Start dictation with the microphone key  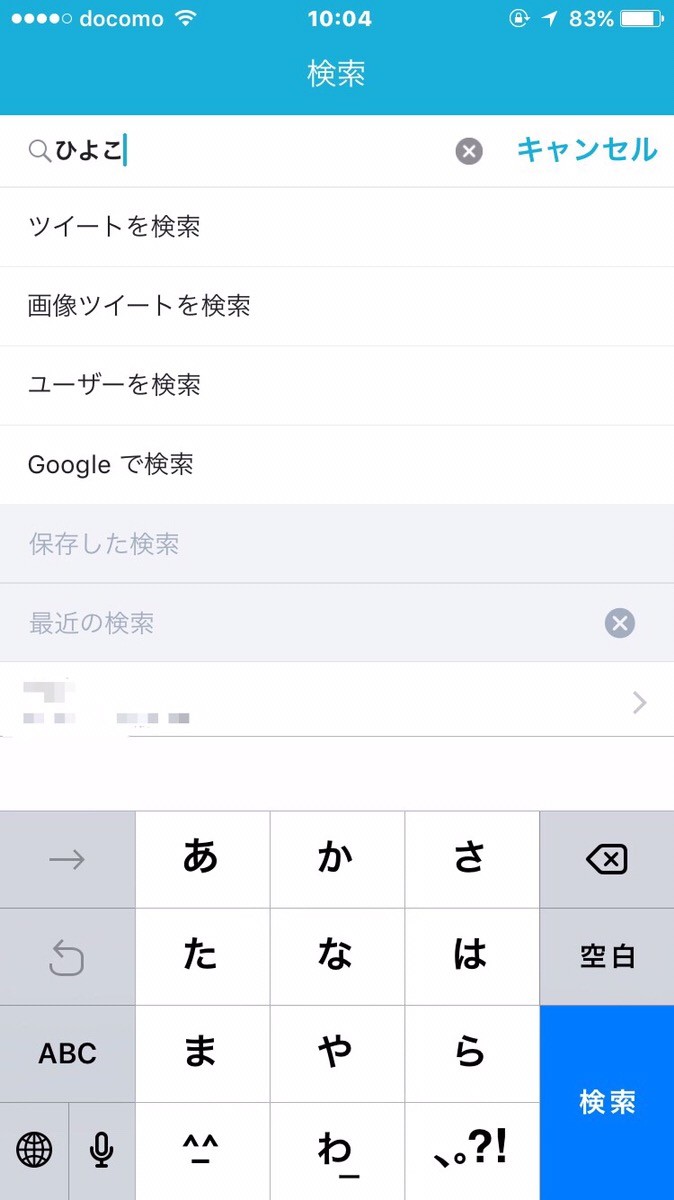(101, 1151)
